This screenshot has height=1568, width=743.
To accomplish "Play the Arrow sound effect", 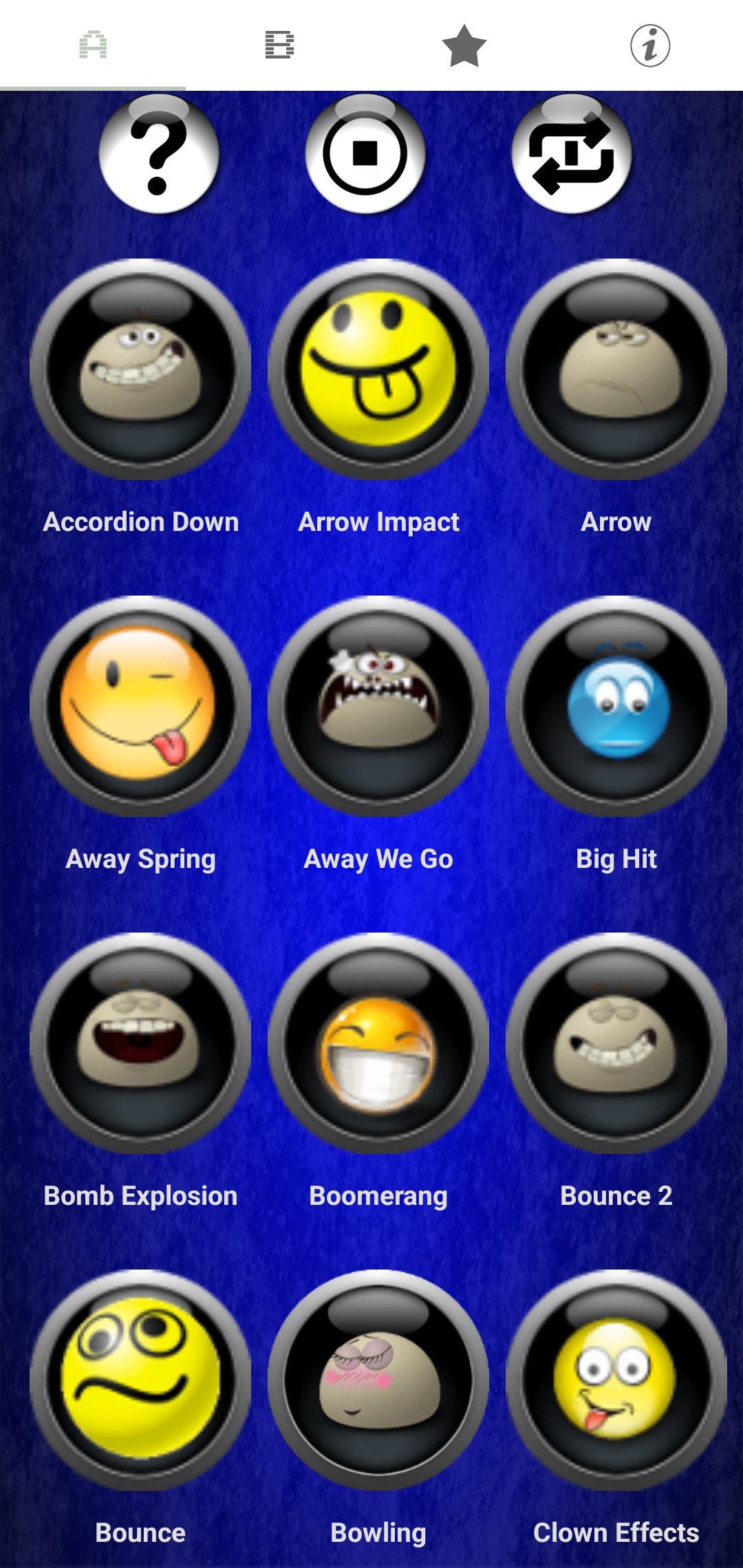I will click(616, 369).
